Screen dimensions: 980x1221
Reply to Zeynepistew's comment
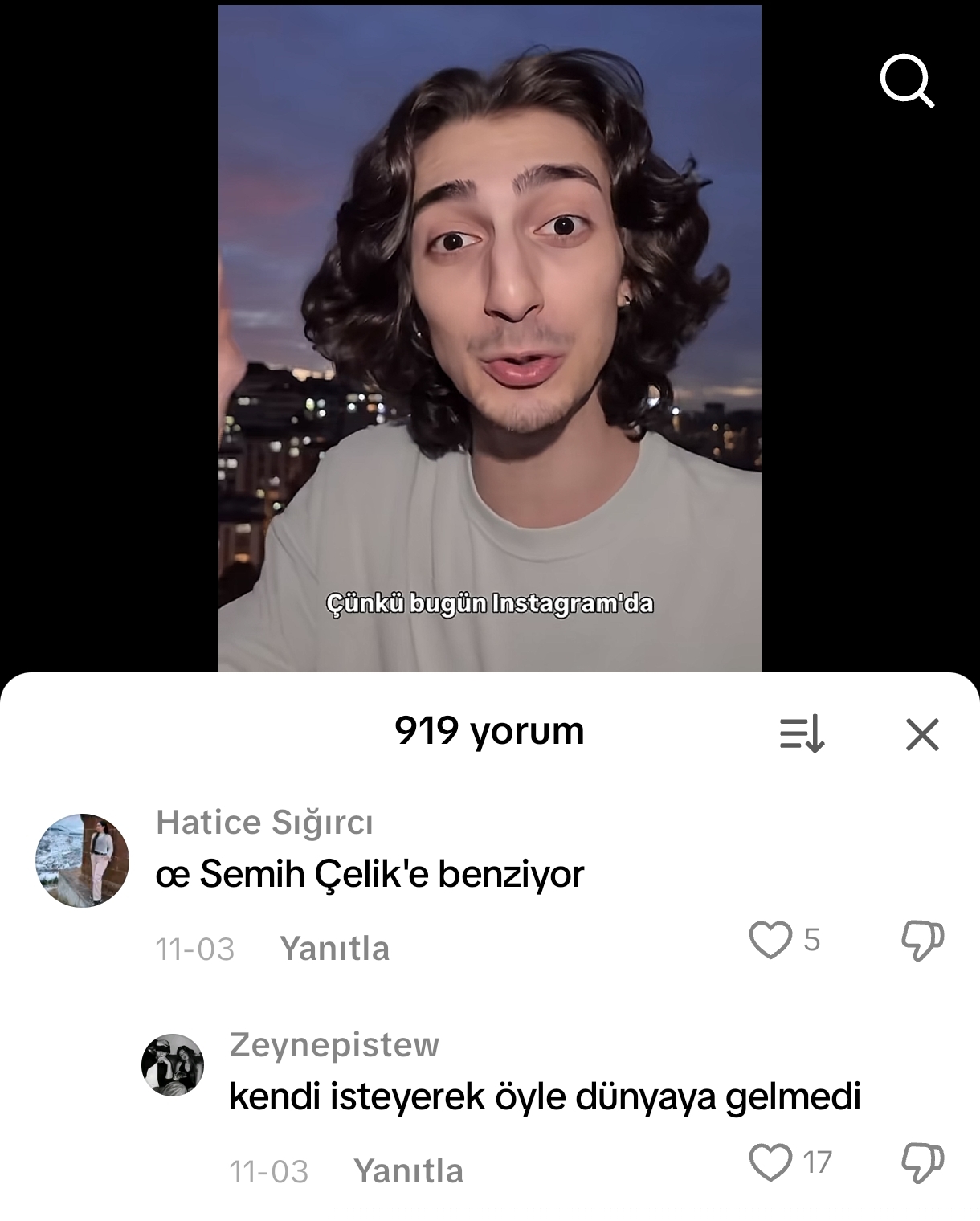(408, 1171)
